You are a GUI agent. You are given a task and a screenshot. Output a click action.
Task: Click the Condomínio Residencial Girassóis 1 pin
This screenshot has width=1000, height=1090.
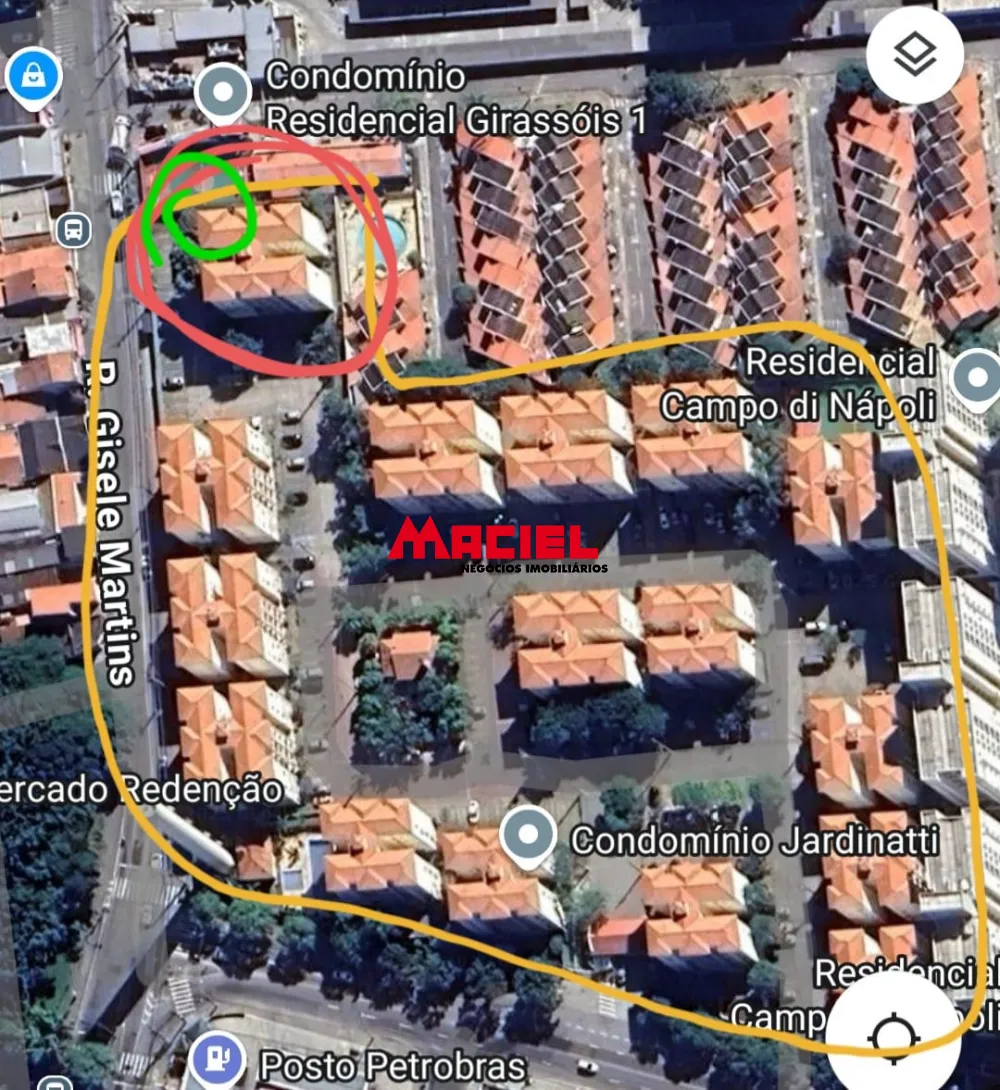pos(222,91)
